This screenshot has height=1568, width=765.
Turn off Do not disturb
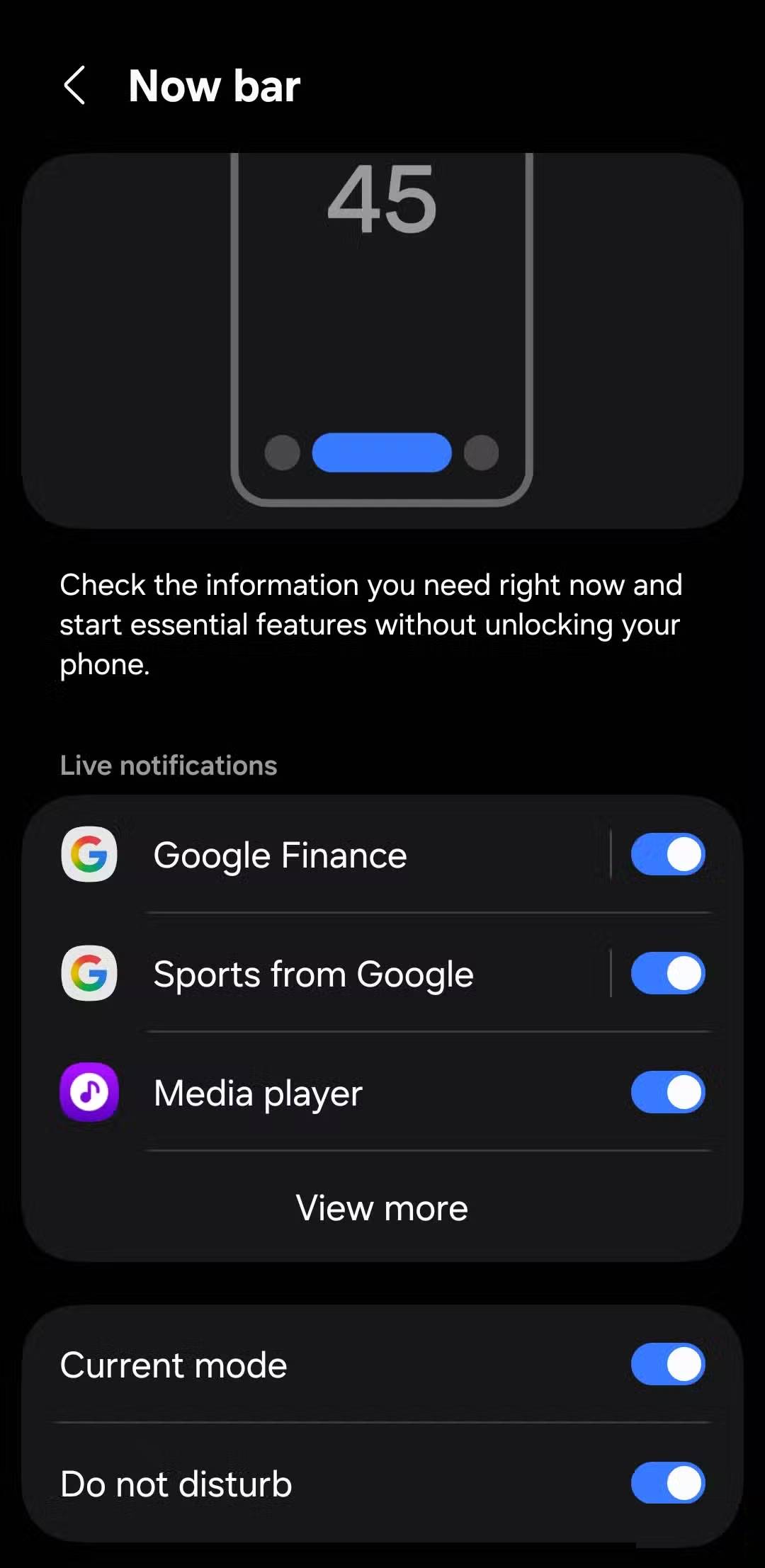click(x=667, y=1484)
